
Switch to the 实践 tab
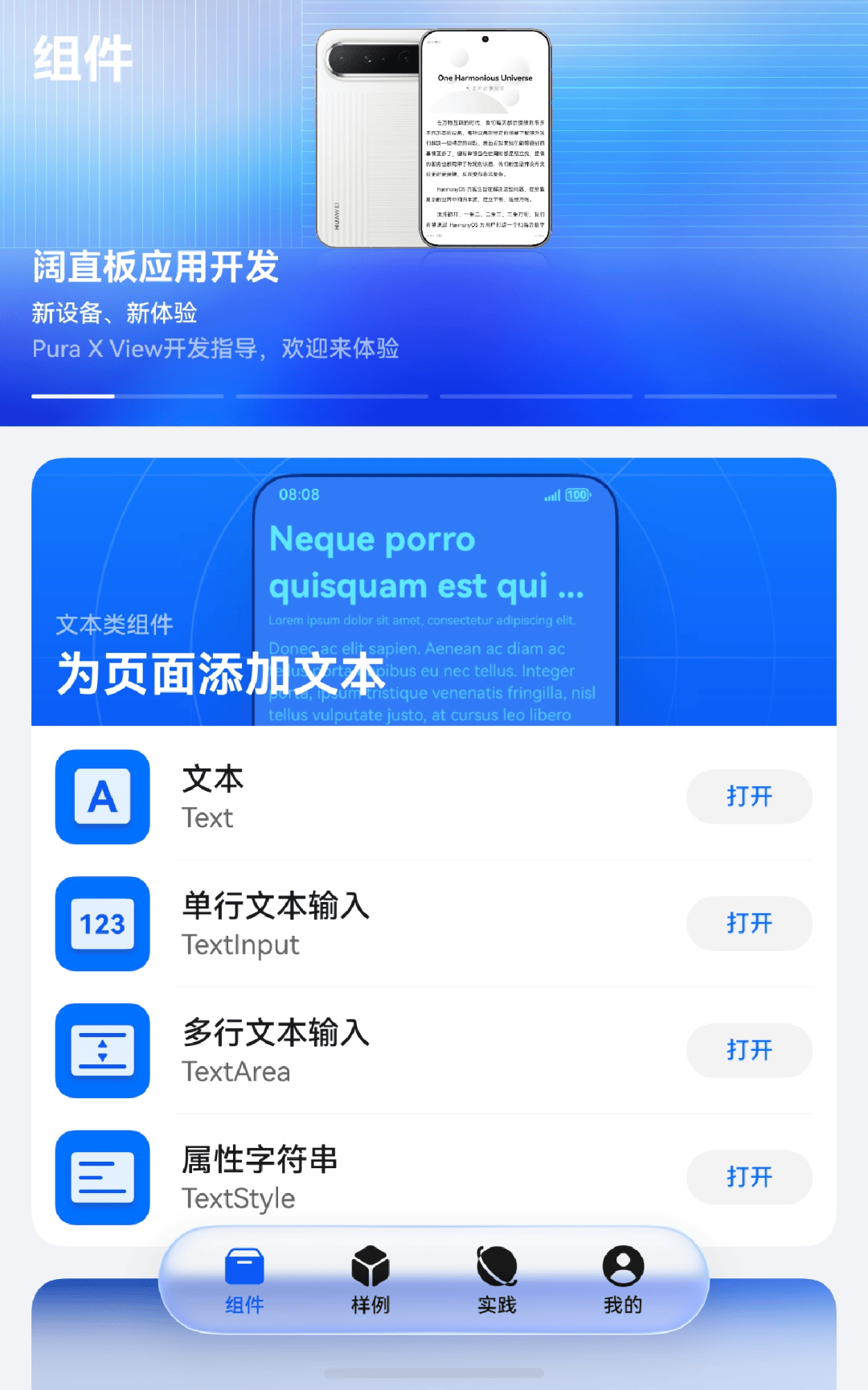click(497, 1280)
